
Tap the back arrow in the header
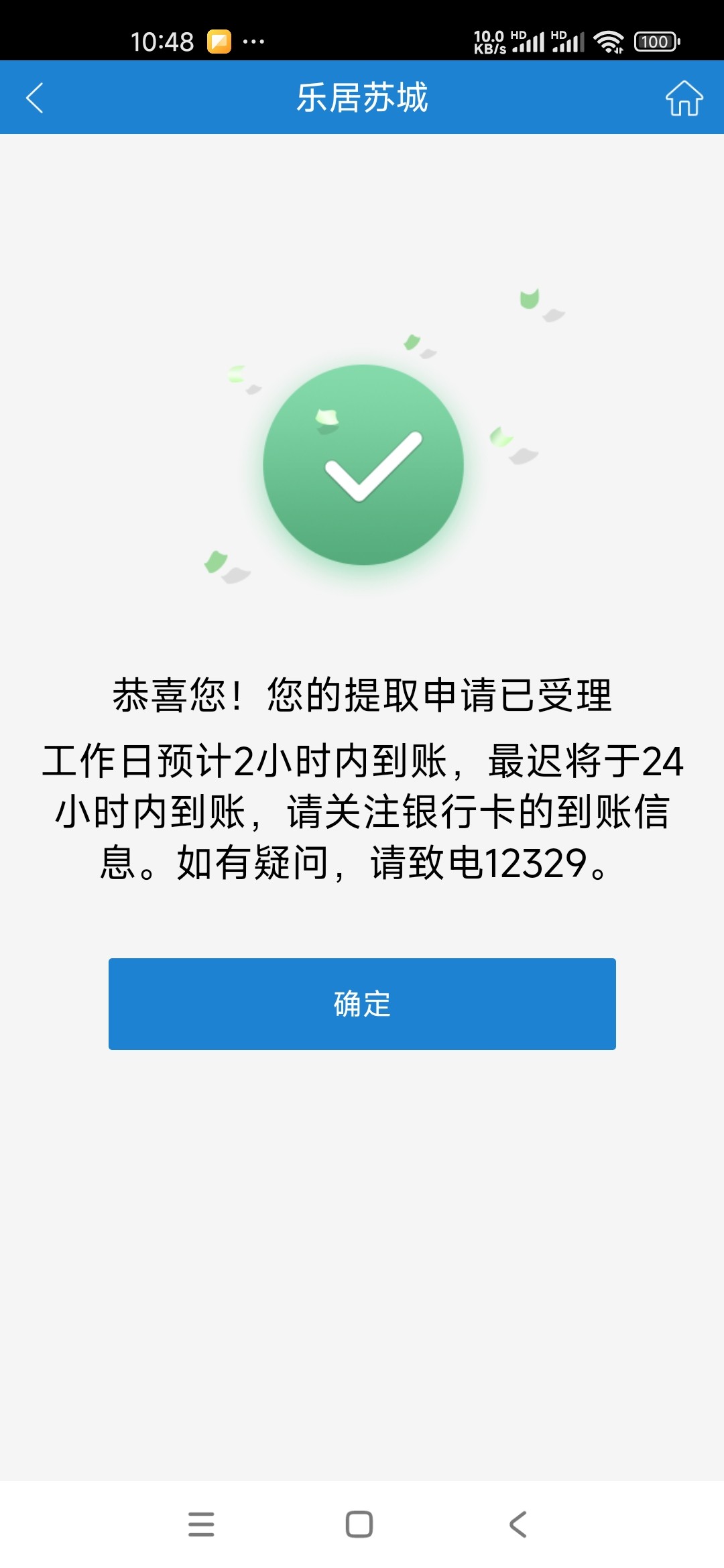pos(35,98)
